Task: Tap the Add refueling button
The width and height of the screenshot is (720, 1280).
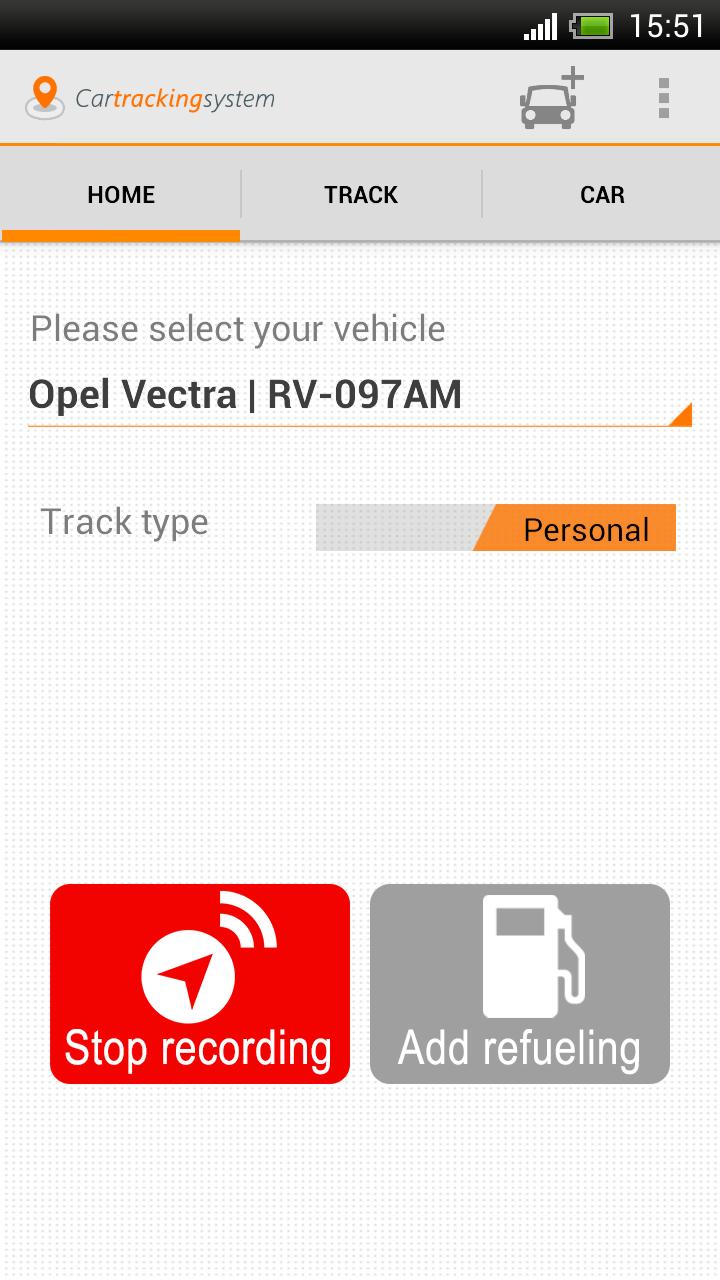Action: (520, 984)
